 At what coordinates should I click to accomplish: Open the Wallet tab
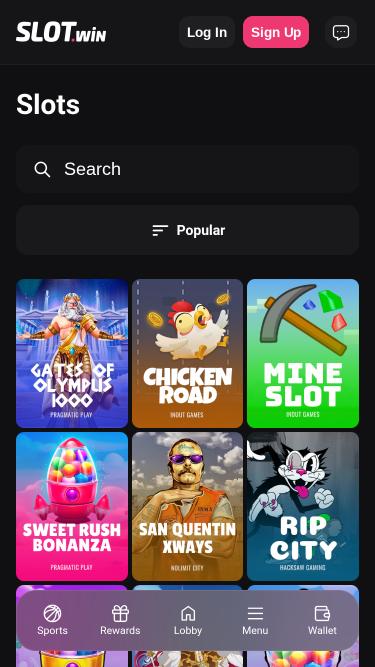(322, 620)
